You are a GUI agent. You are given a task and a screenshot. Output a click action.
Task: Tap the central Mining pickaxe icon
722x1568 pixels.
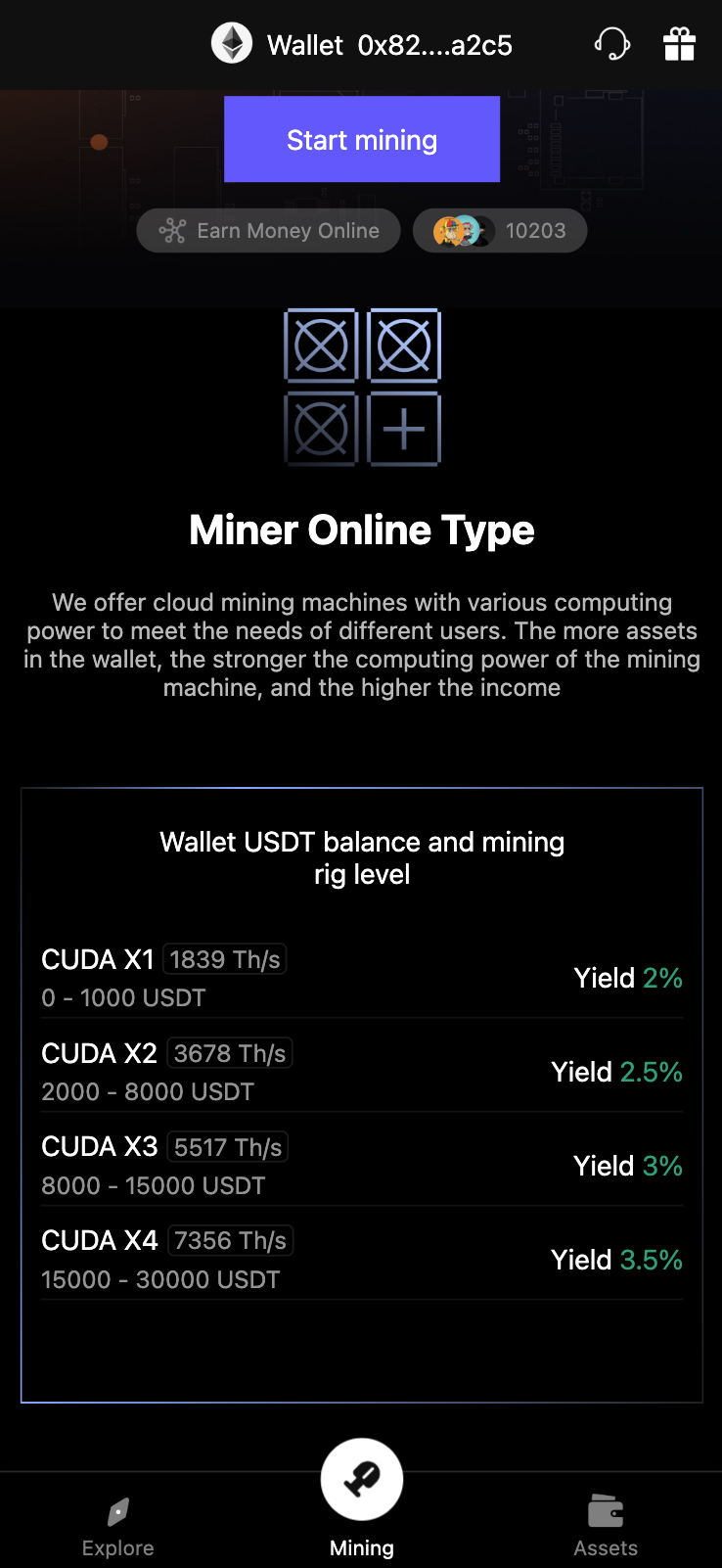tap(361, 1478)
